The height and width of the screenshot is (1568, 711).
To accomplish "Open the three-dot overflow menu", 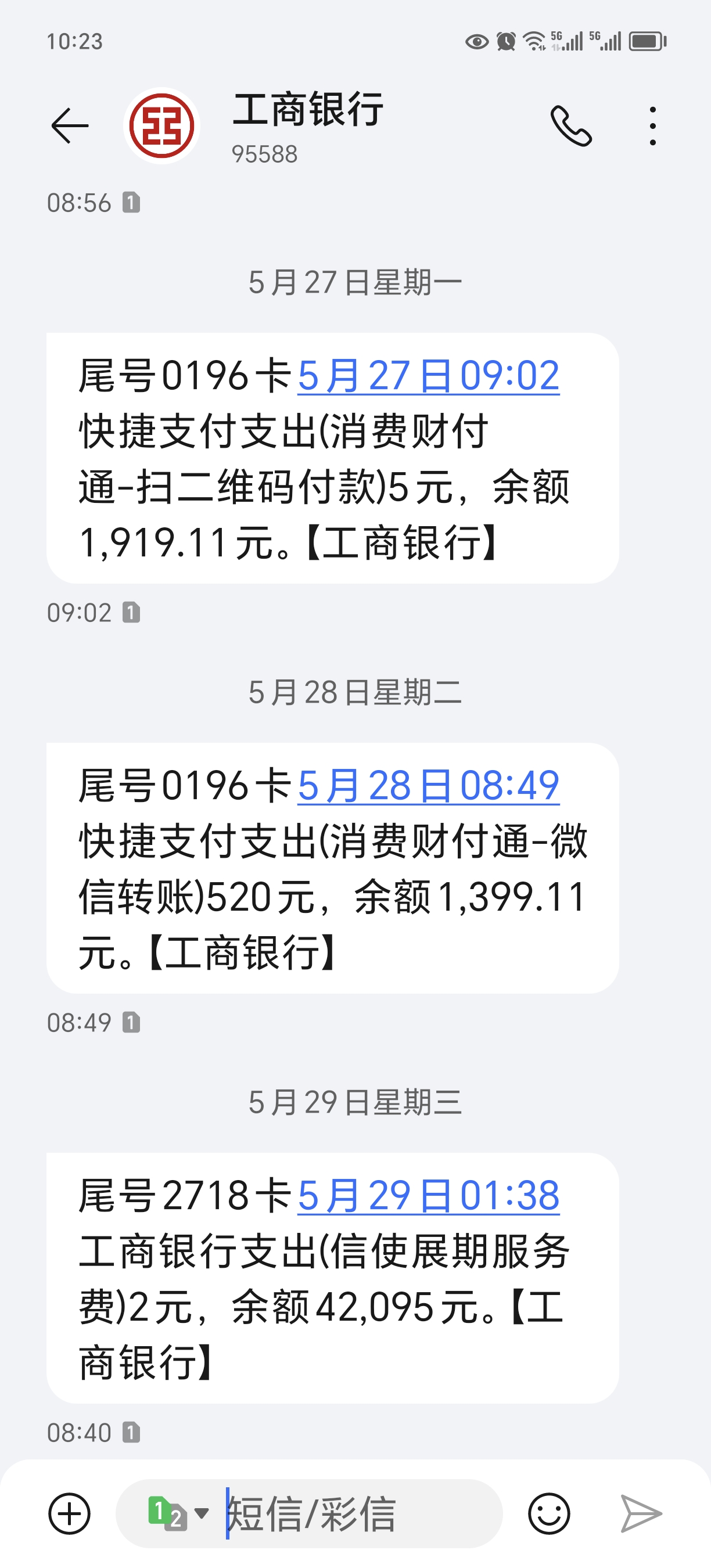I will click(653, 124).
